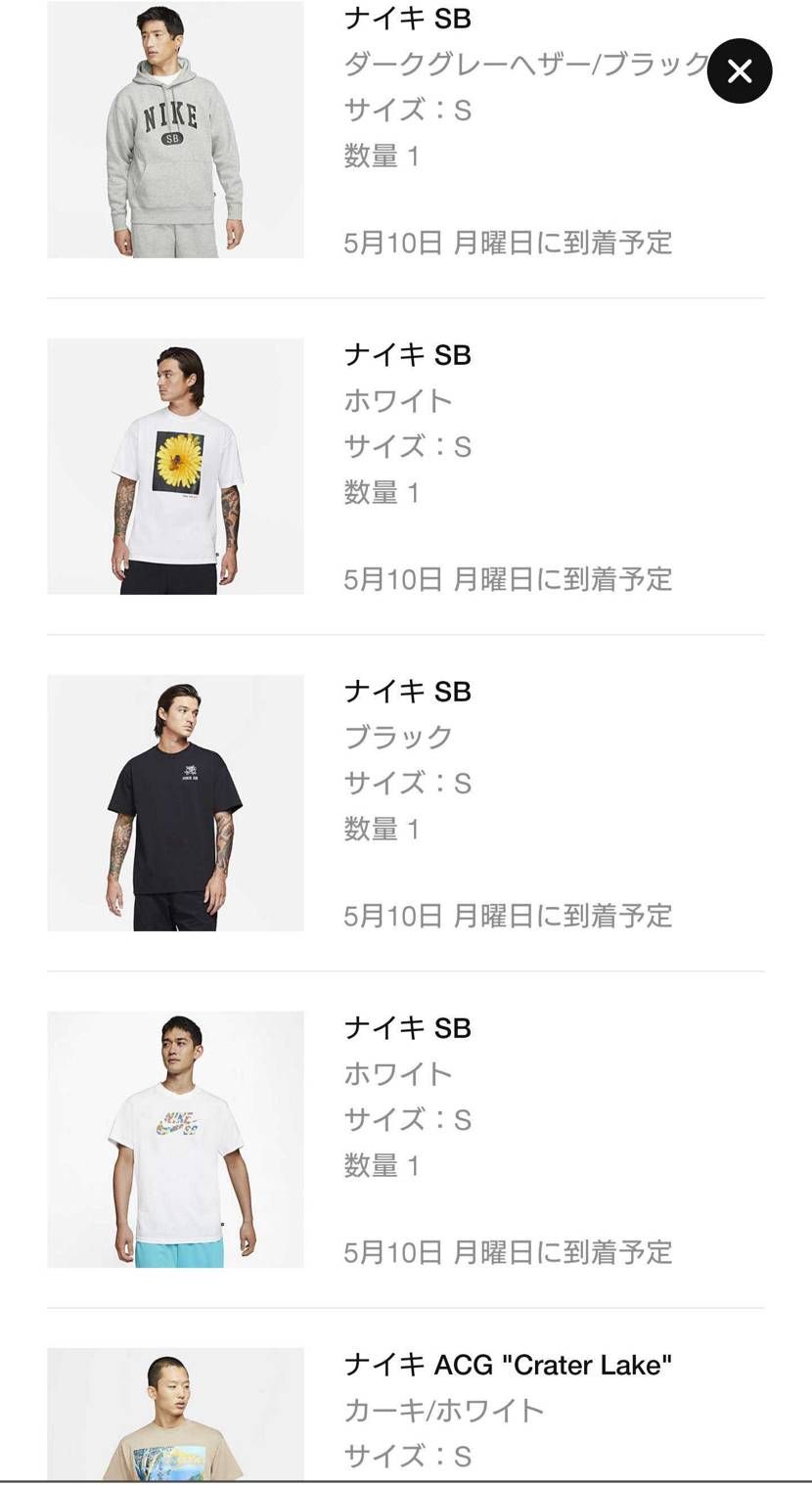The height and width of the screenshot is (1485, 812).
Task: Select the first 5月10日 delivery date text
Action: click(x=508, y=243)
